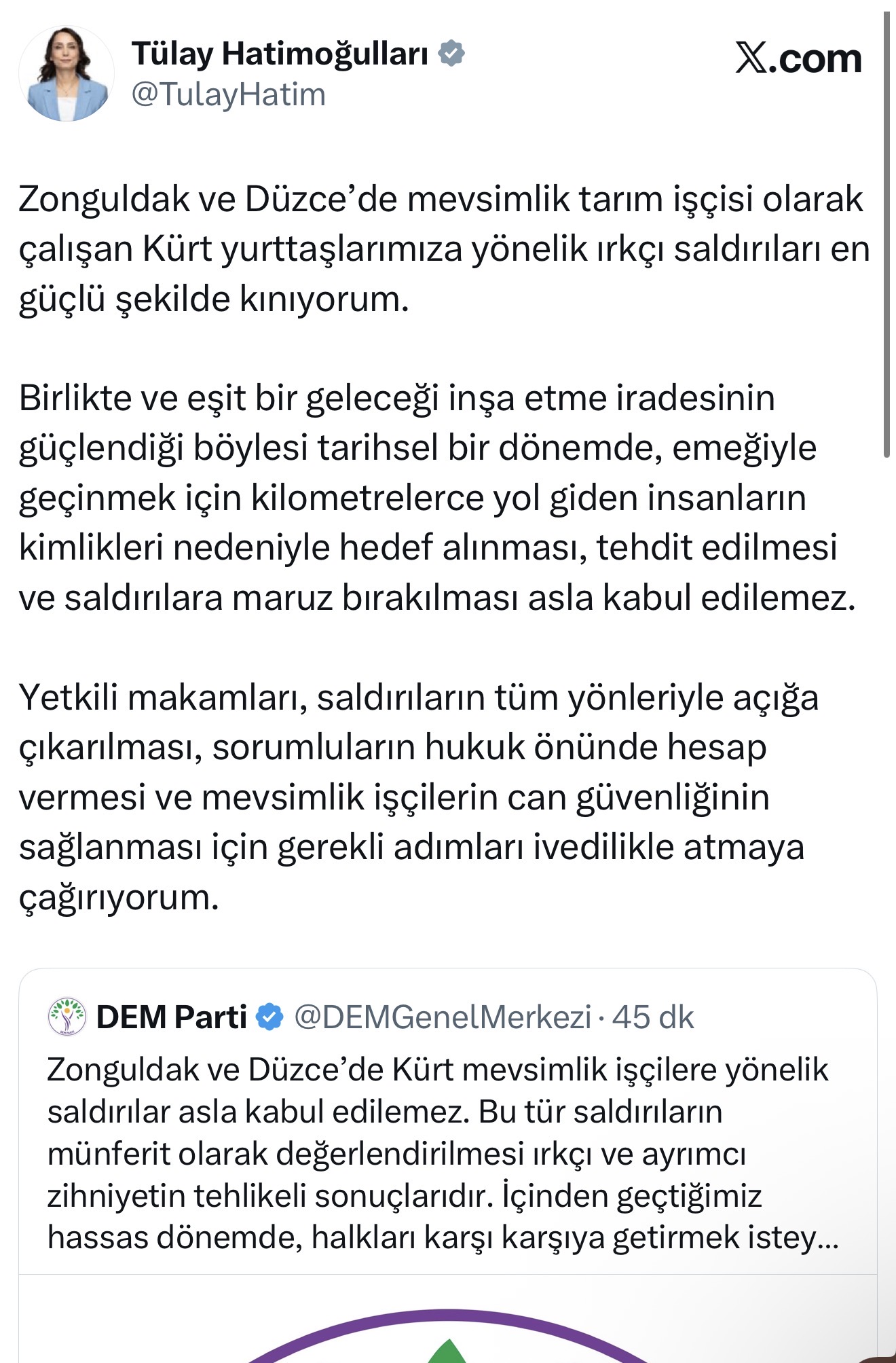Open the X.com link
Viewport: 896px width, 1363px height.
[x=798, y=58]
